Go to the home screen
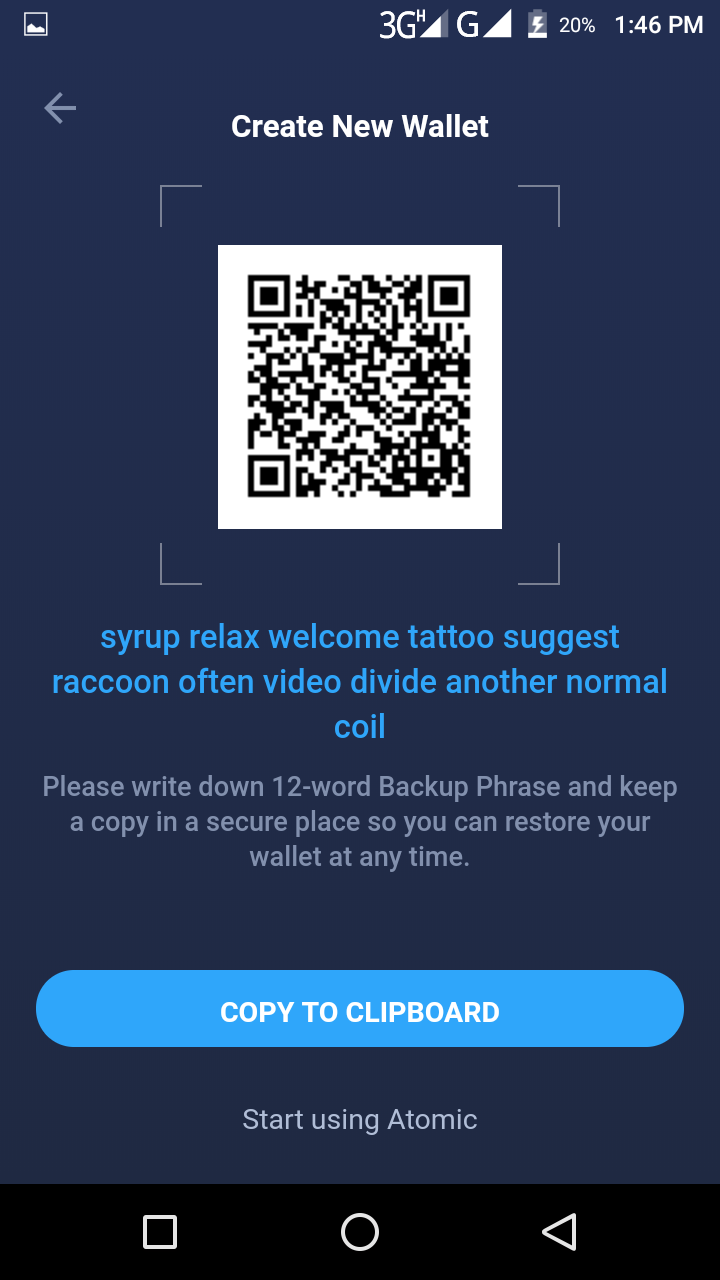Screen dimensions: 720x1280 point(360,1231)
